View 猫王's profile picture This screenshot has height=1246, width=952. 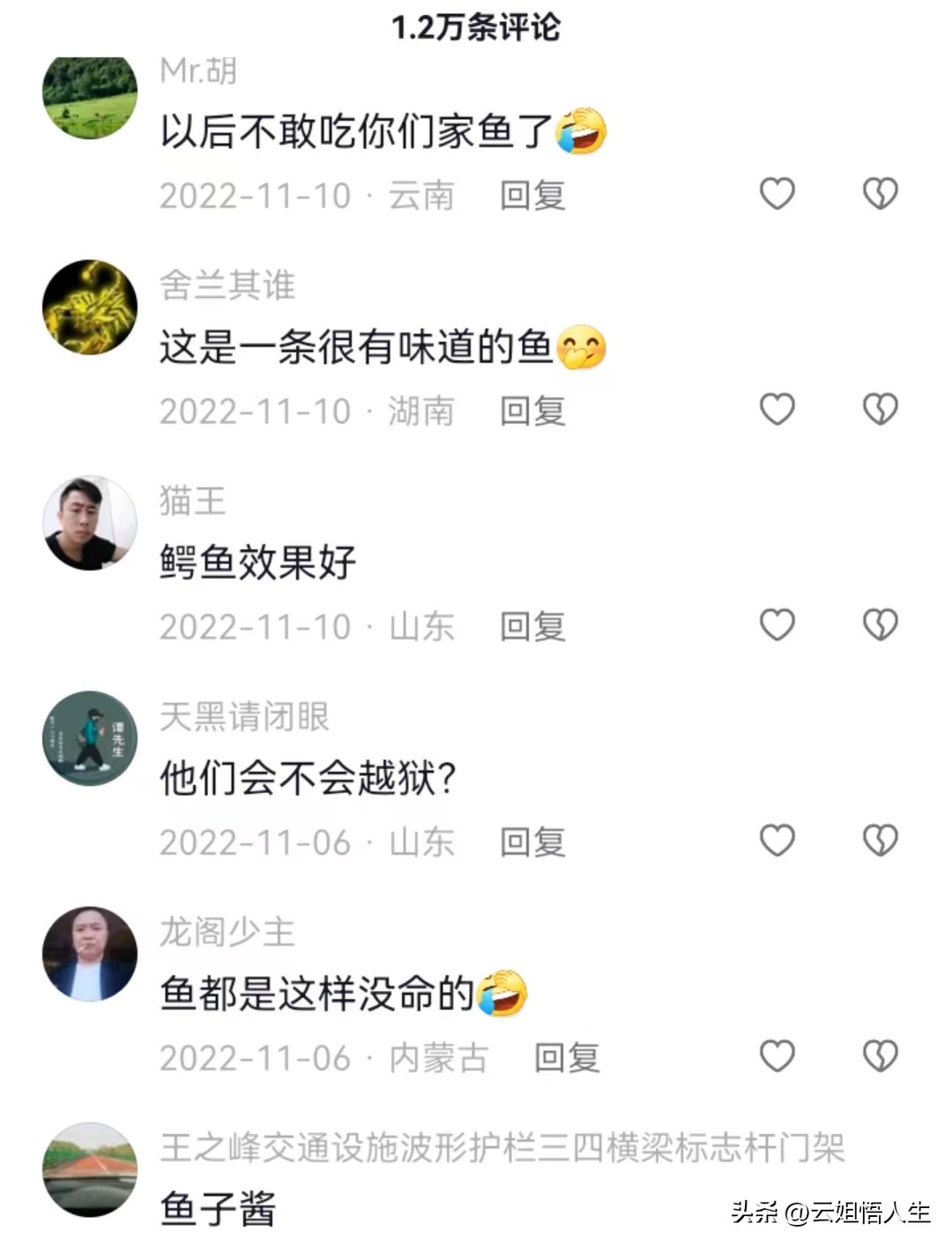coord(88,522)
